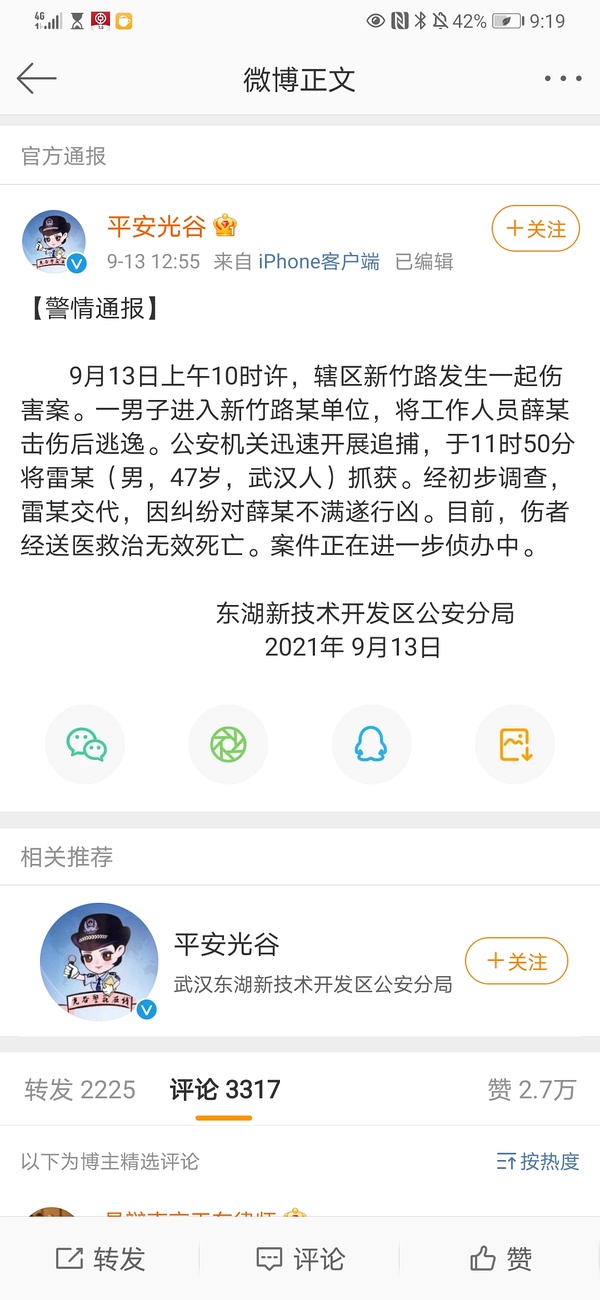
Task: Write a comment via bottom 评论 button
Action: [x=300, y=1259]
